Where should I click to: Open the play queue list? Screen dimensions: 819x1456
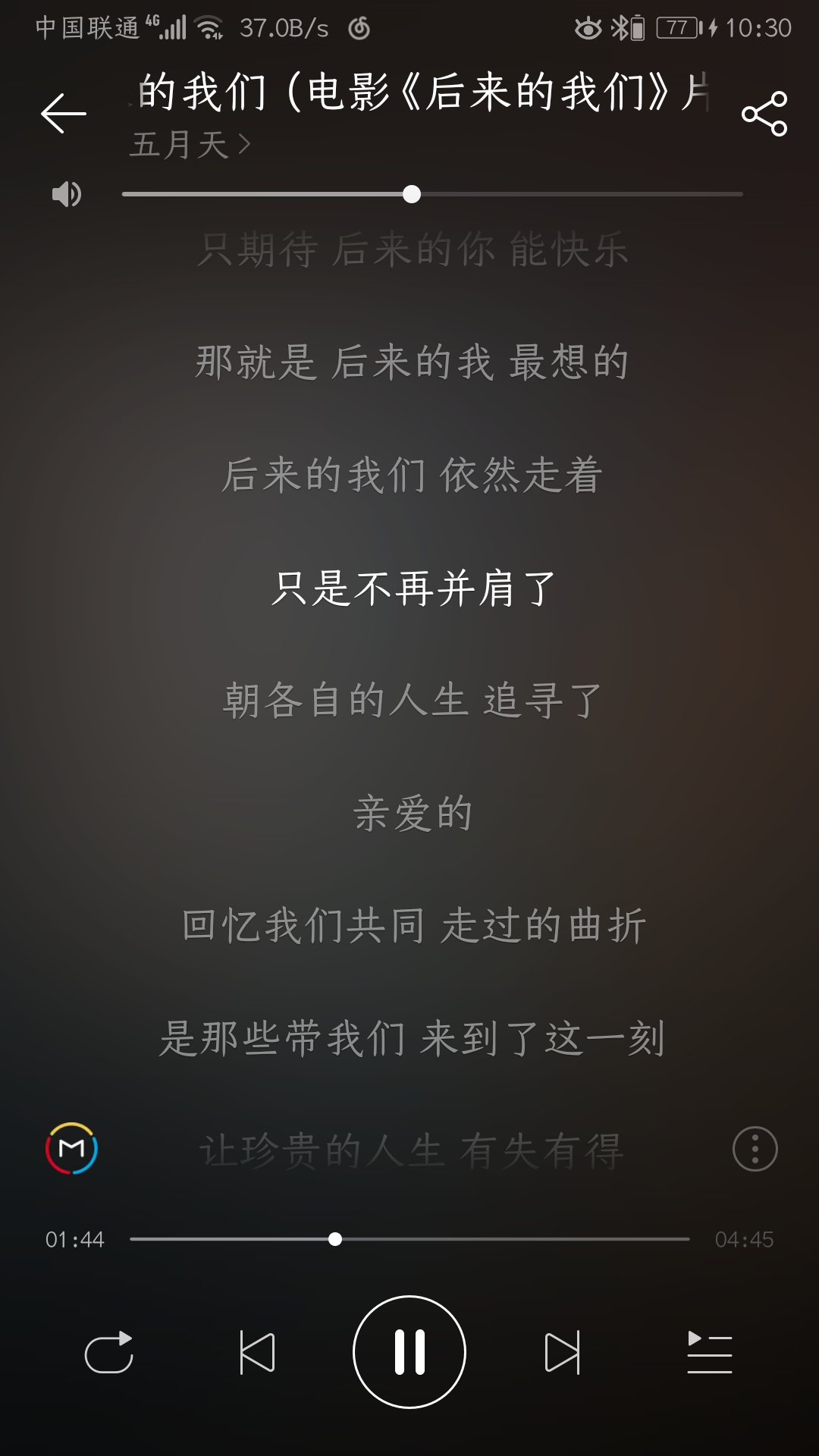[x=709, y=1352]
